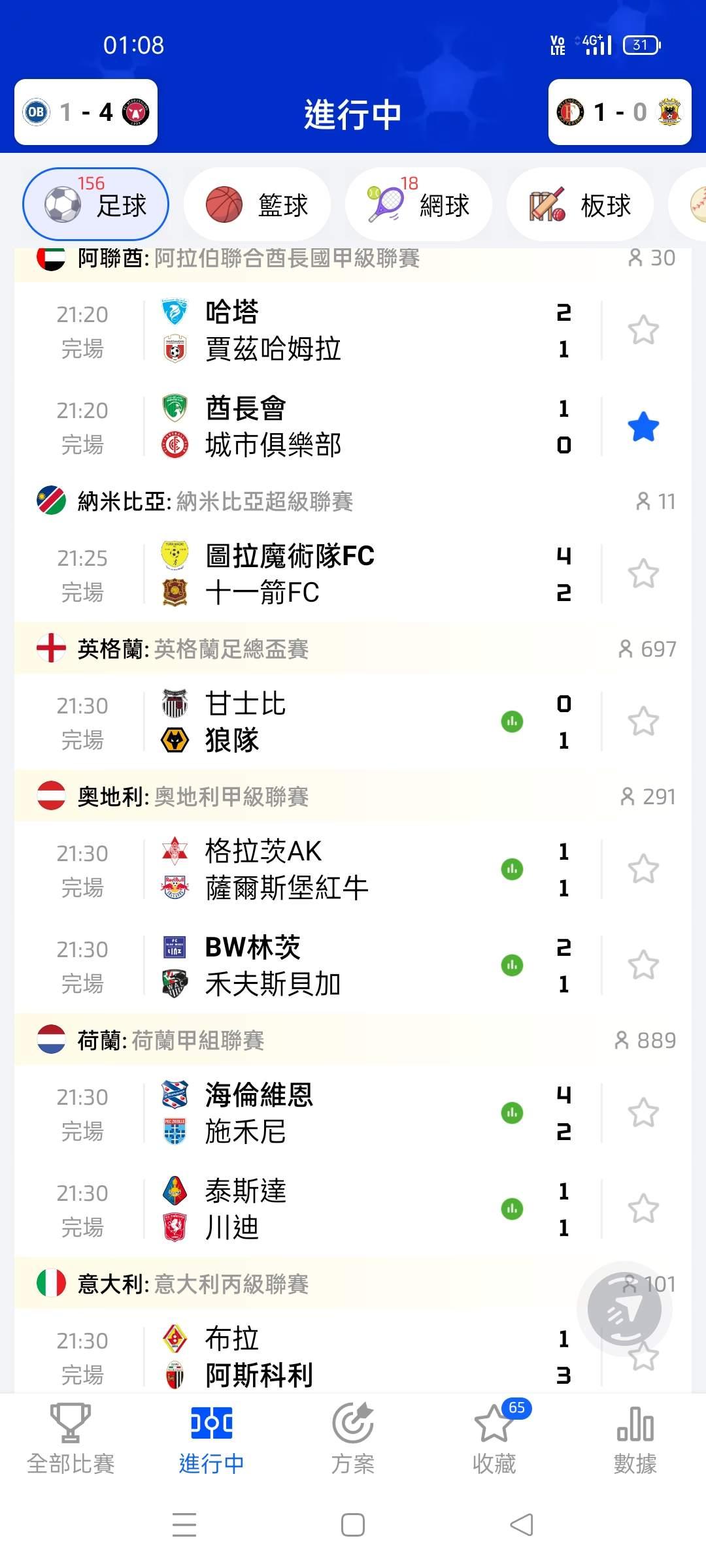This screenshot has width=706, height=1568.
Task: Switch to the 網球 sport chip
Action: [418, 205]
